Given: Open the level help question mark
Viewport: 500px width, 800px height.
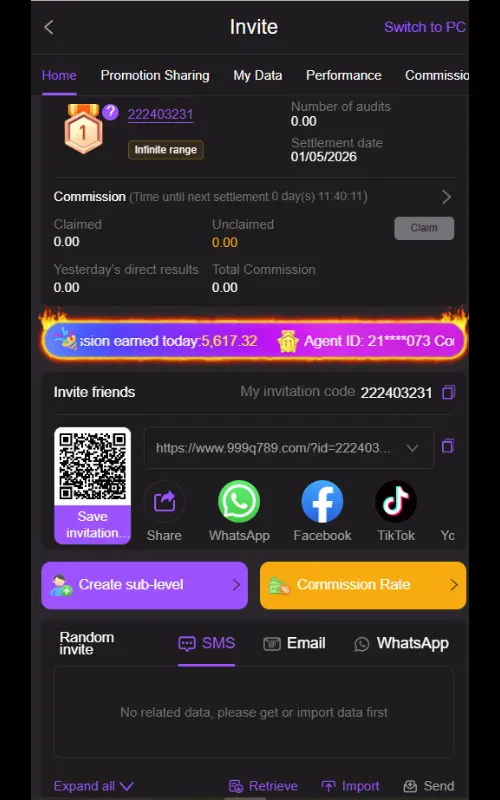Looking at the screenshot, I should [x=110, y=112].
